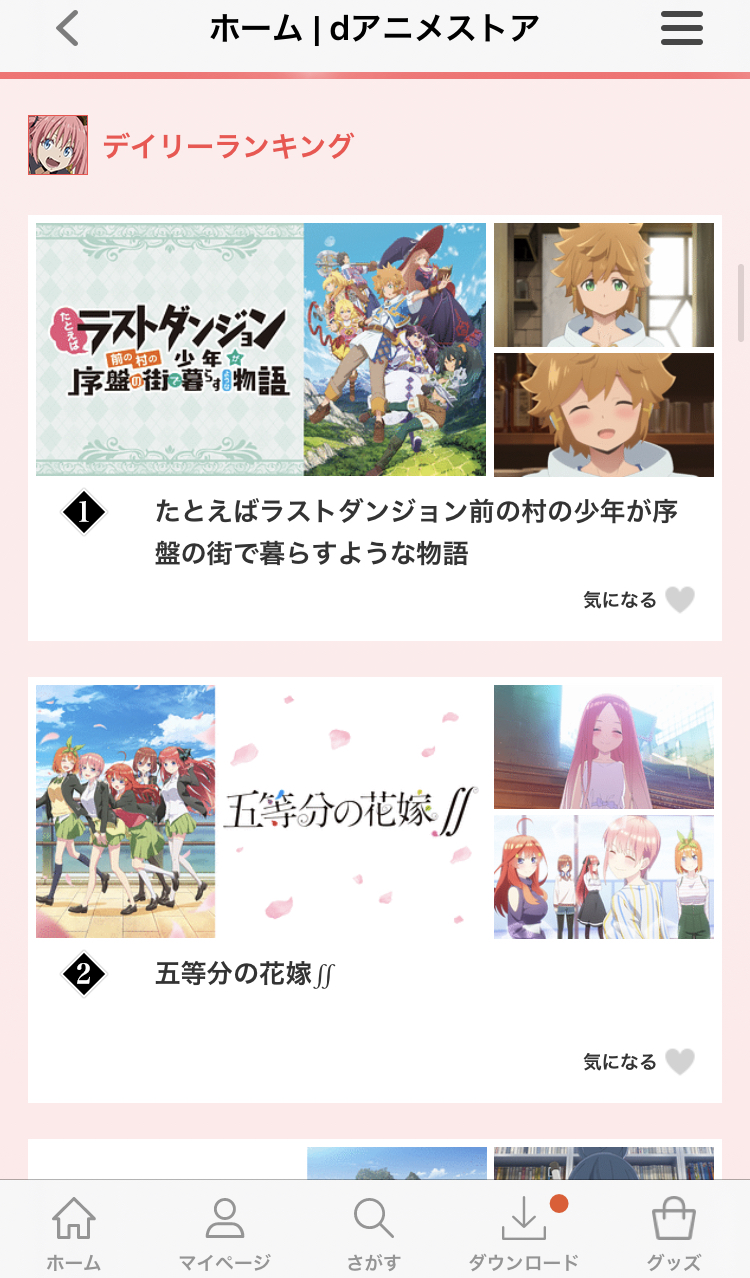The width and height of the screenshot is (750, 1278).
Task: Open the ダウンロード tab
Action: click(523, 1233)
